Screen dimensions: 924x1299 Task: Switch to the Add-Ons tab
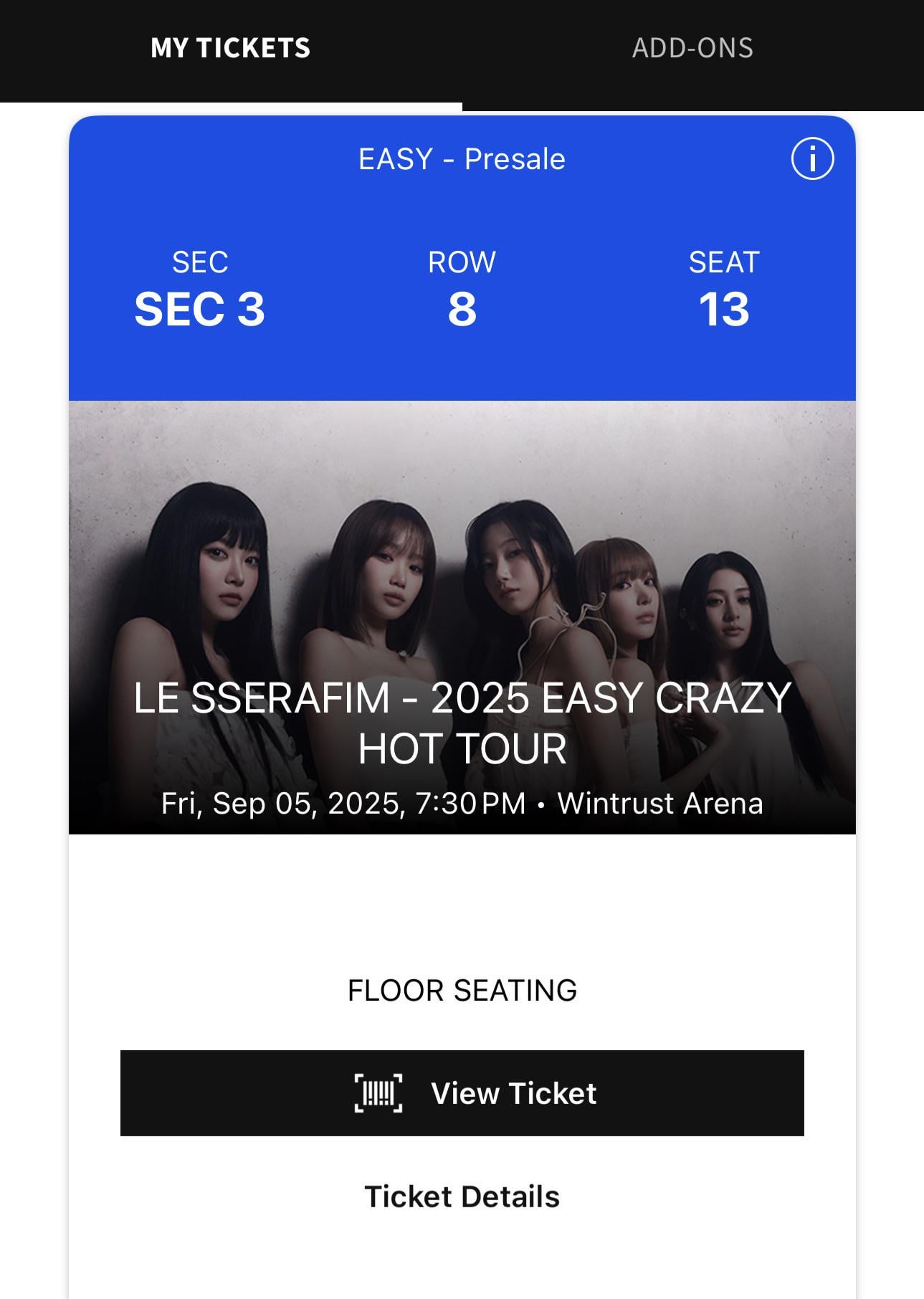tap(692, 49)
